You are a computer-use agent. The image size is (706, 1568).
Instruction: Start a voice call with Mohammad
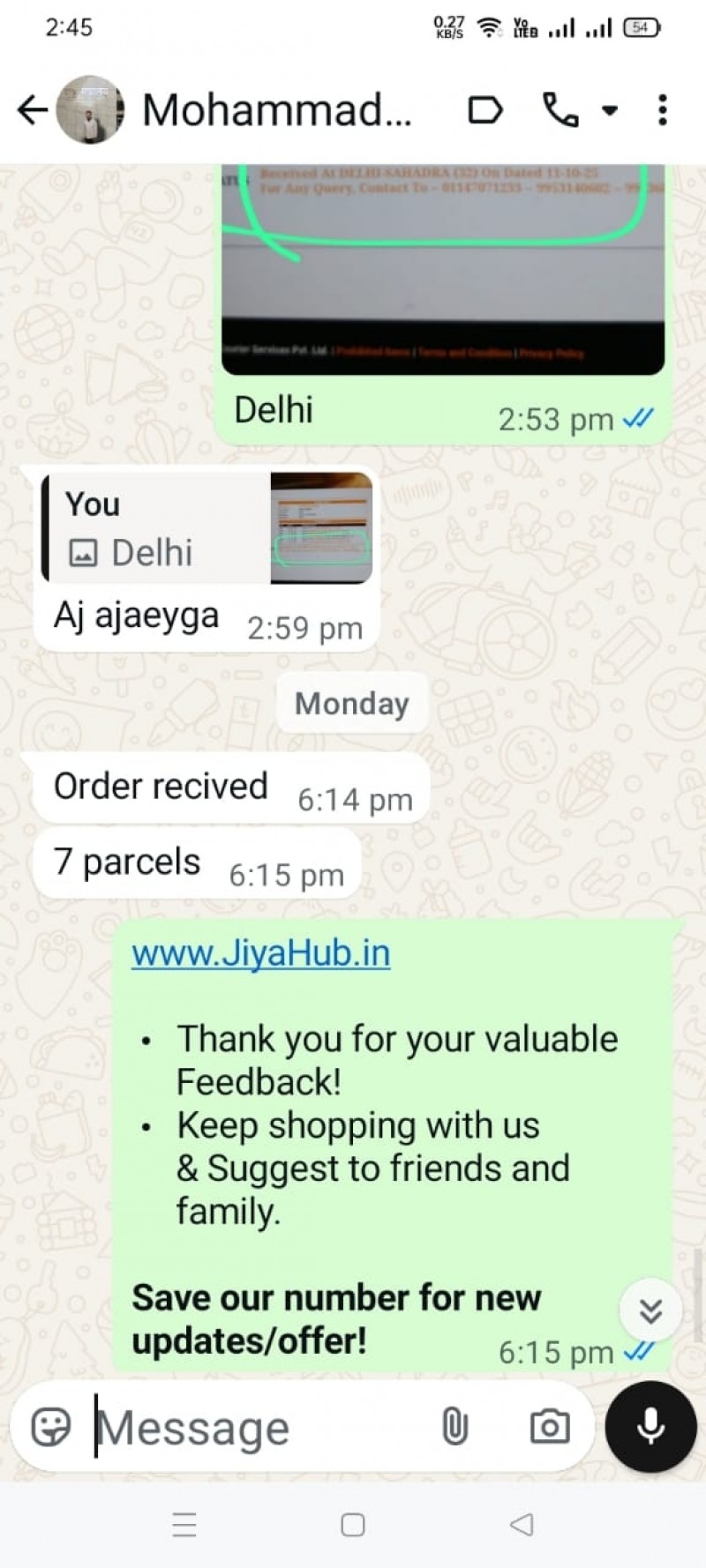coord(560,110)
